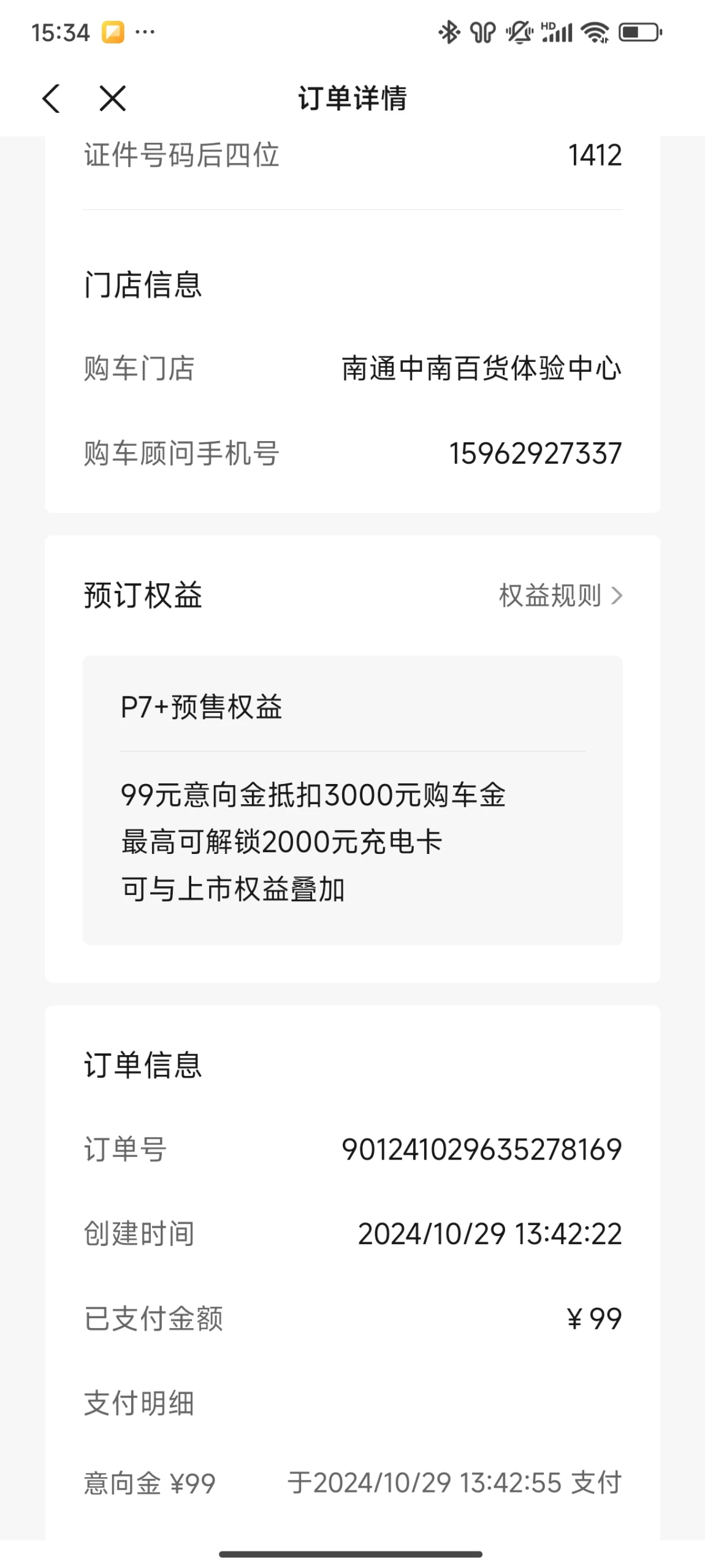The image size is (705, 1568).
Task: Open the 权益规则 link
Action: (561, 596)
